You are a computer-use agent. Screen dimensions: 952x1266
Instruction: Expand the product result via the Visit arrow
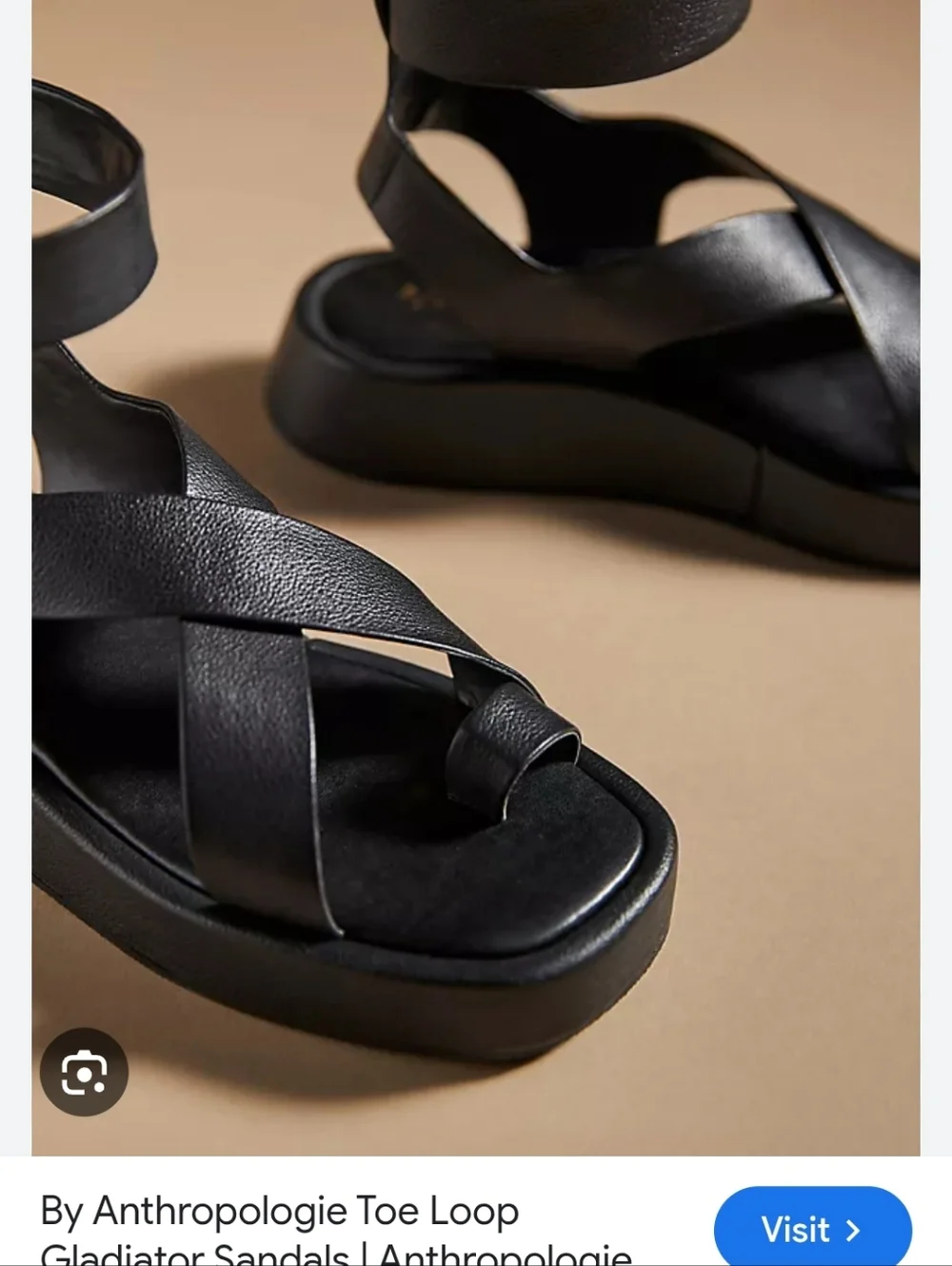852,1231
